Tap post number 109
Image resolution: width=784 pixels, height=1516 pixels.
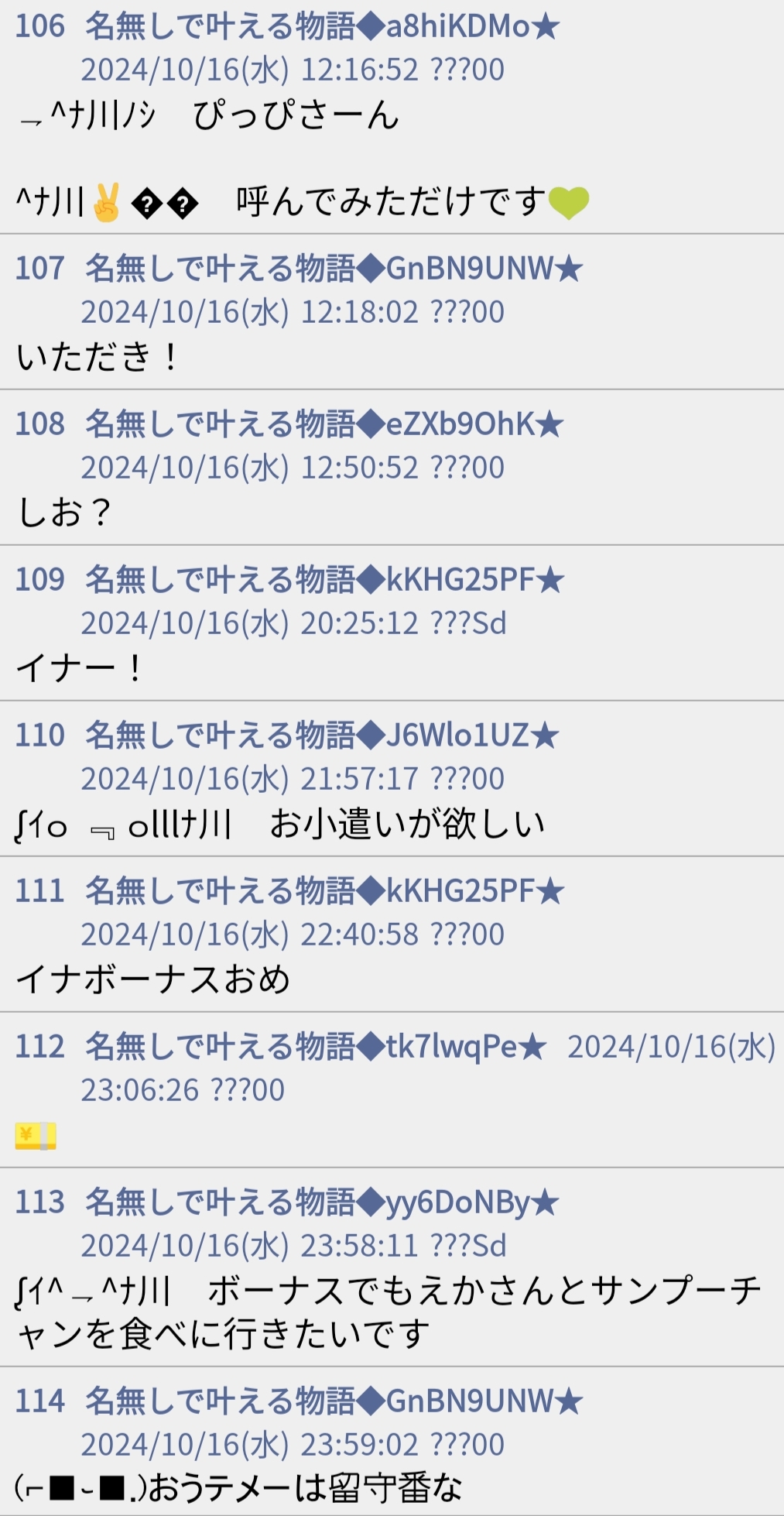40,580
